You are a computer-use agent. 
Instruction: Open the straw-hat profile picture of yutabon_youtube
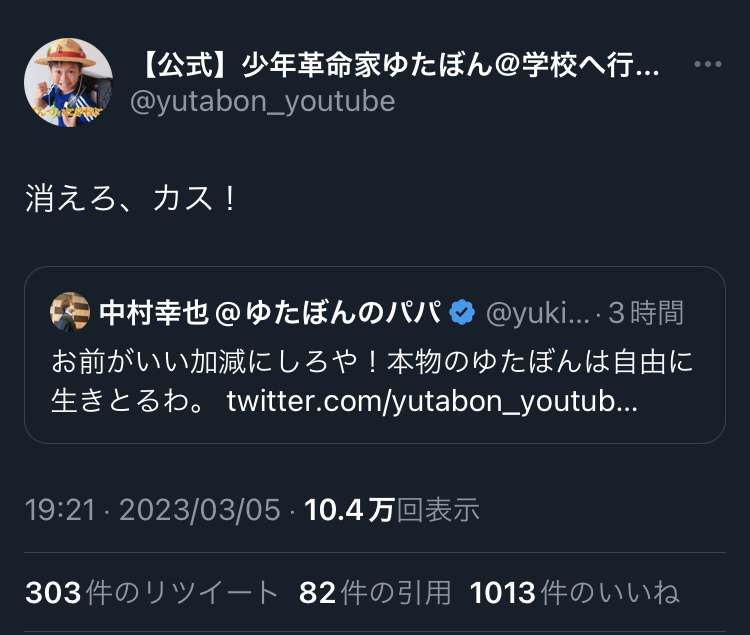(x=68, y=83)
